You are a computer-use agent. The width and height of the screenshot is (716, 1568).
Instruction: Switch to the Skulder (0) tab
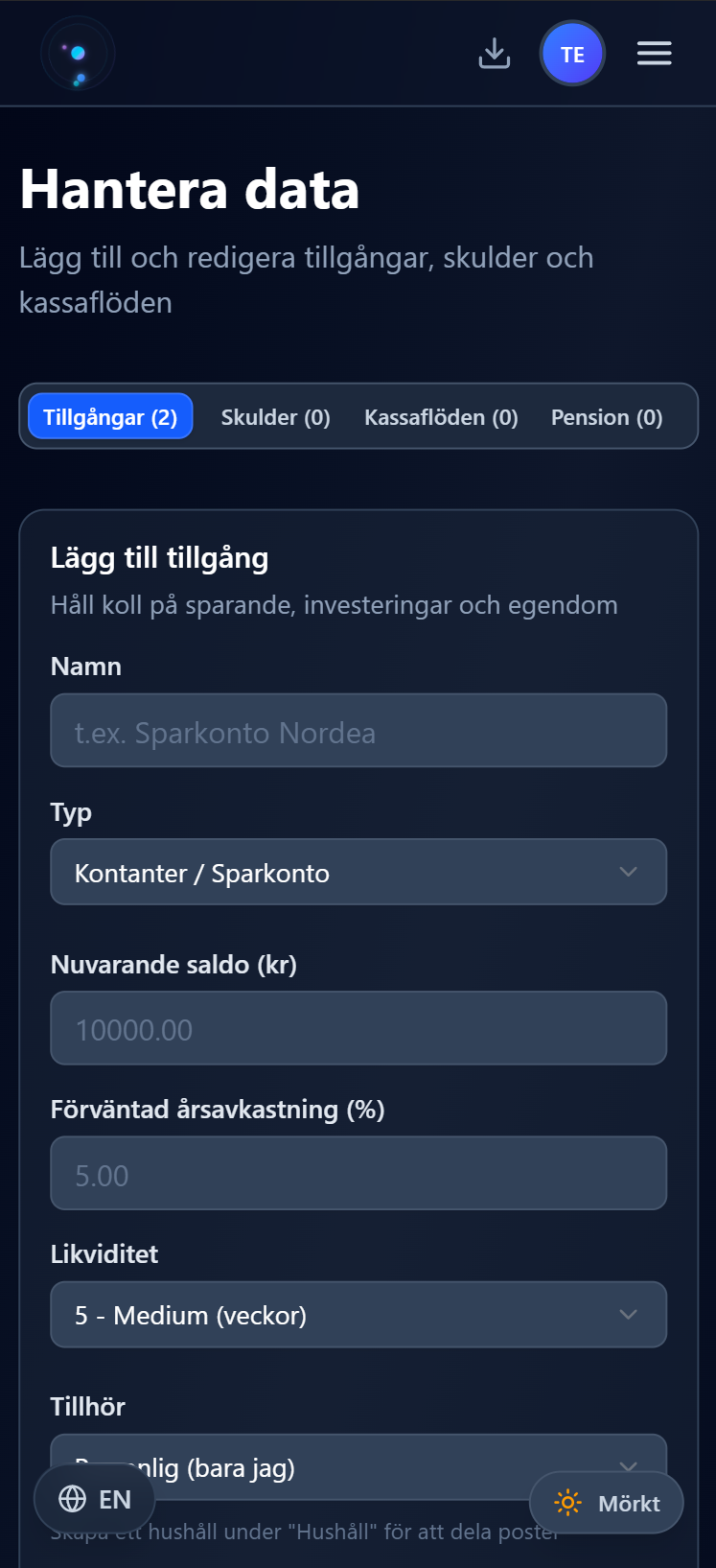pos(275,417)
